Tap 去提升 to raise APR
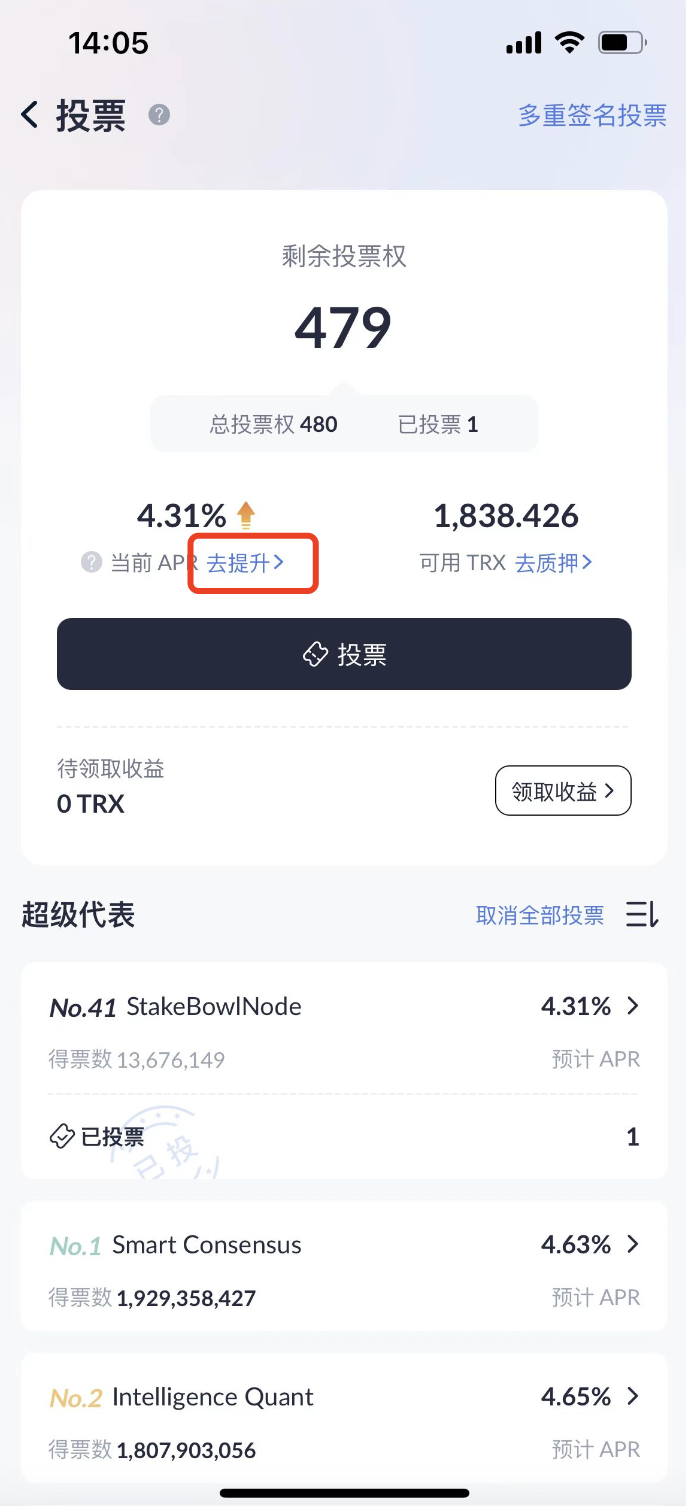The image size is (686, 1506). pyautogui.click(x=246, y=563)
